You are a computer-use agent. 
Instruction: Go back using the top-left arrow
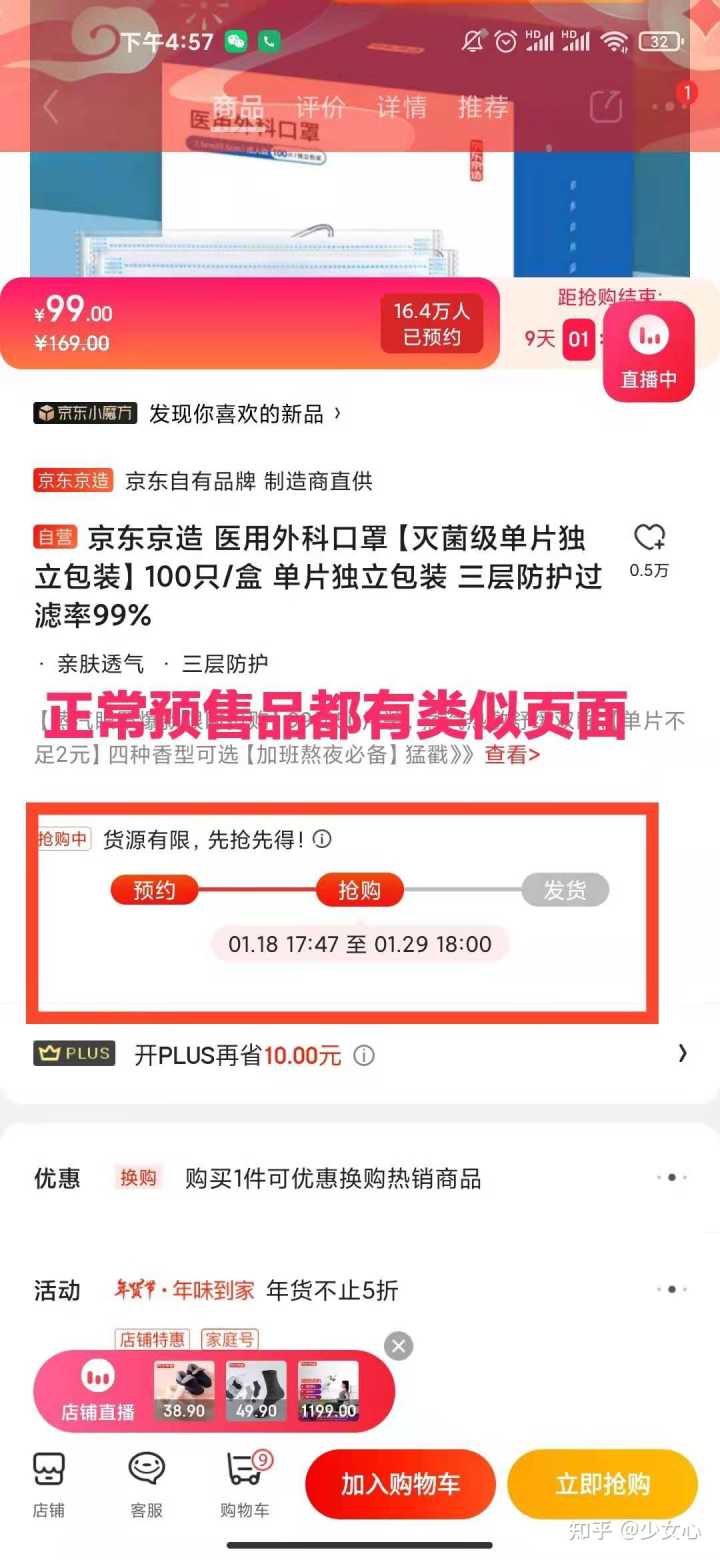pos(50,108)
